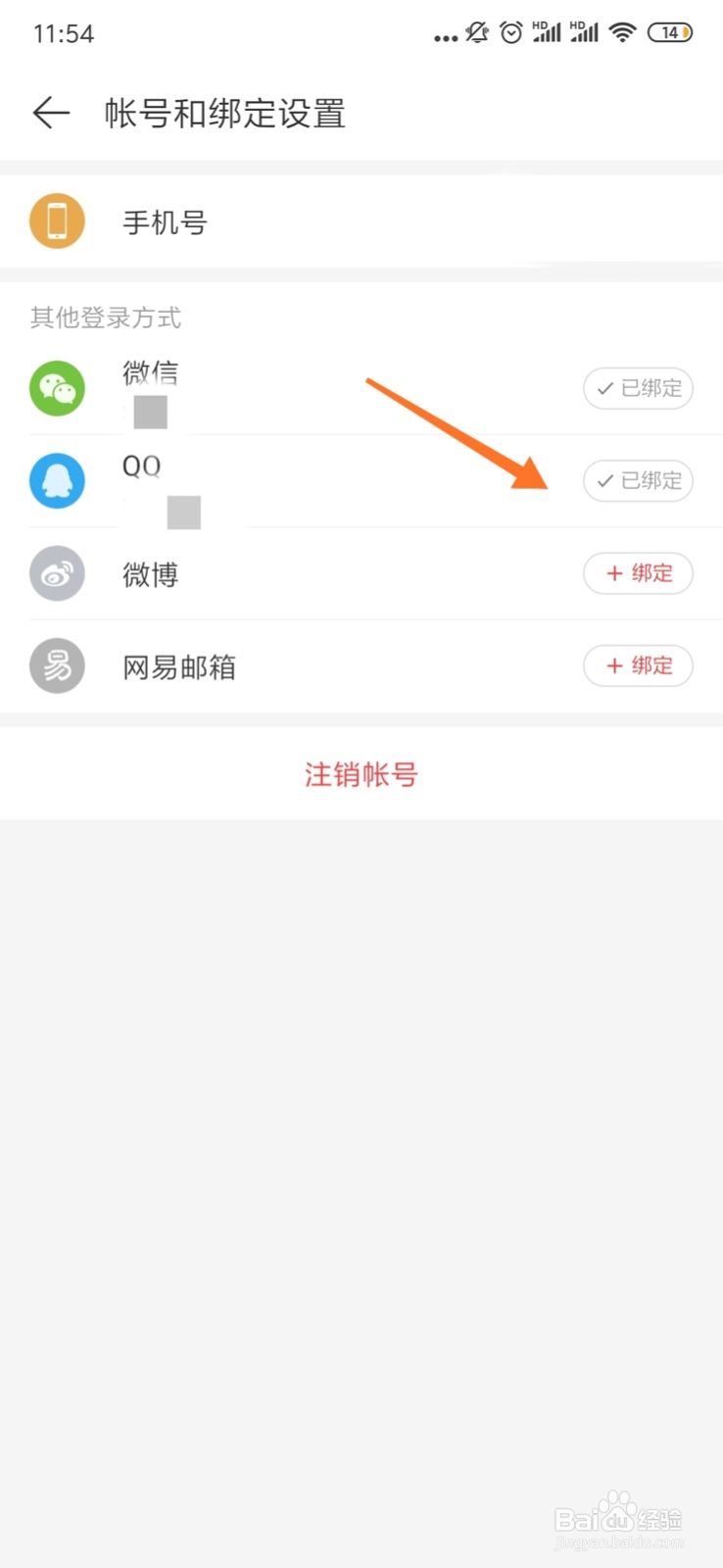The image size is (723, 1568).
Task: Unbind WeChat via its 已绑定 toggle
Action: (x=638, y=388)
